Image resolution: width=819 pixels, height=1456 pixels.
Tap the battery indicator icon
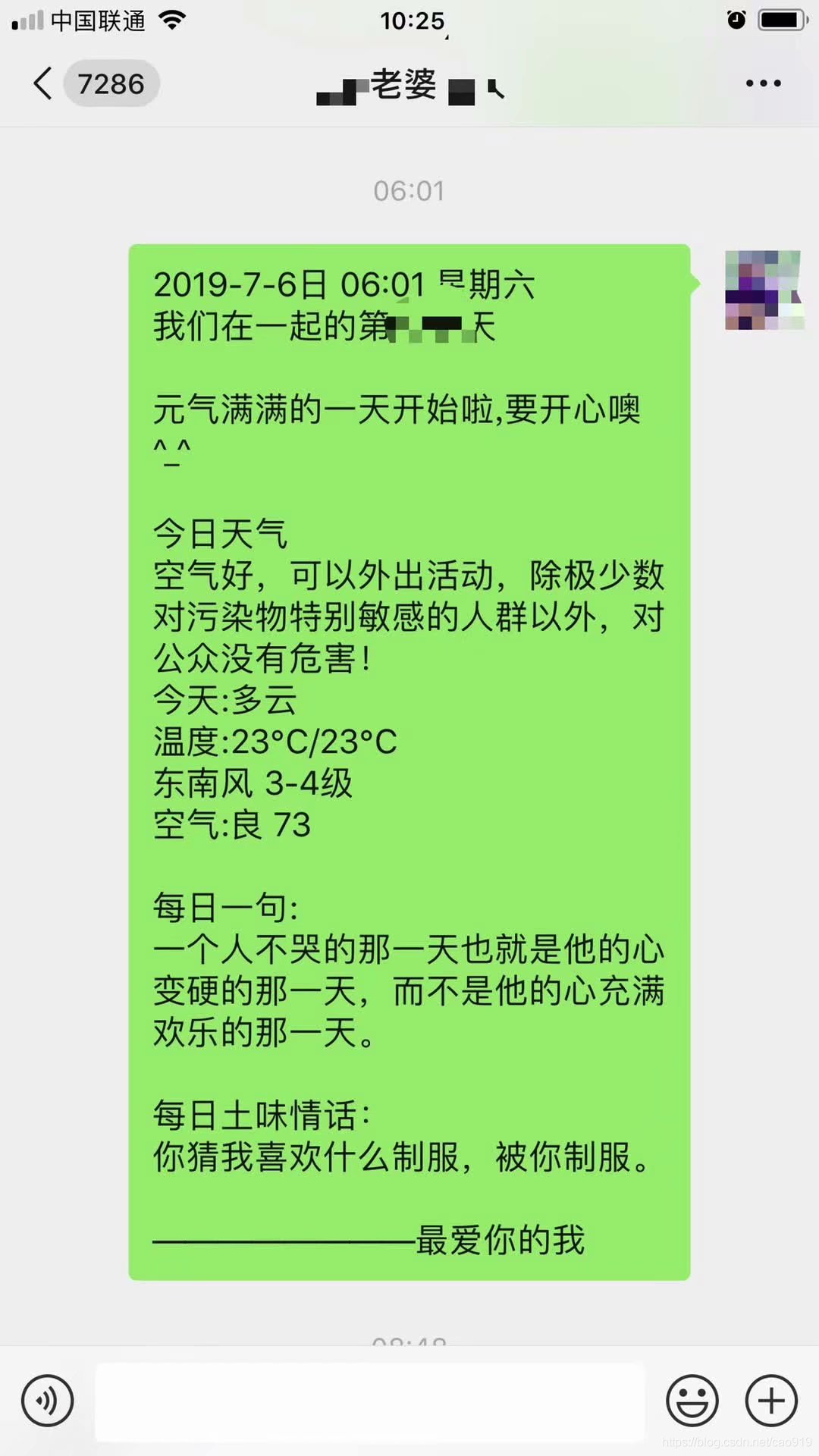[x=783, y=20]
